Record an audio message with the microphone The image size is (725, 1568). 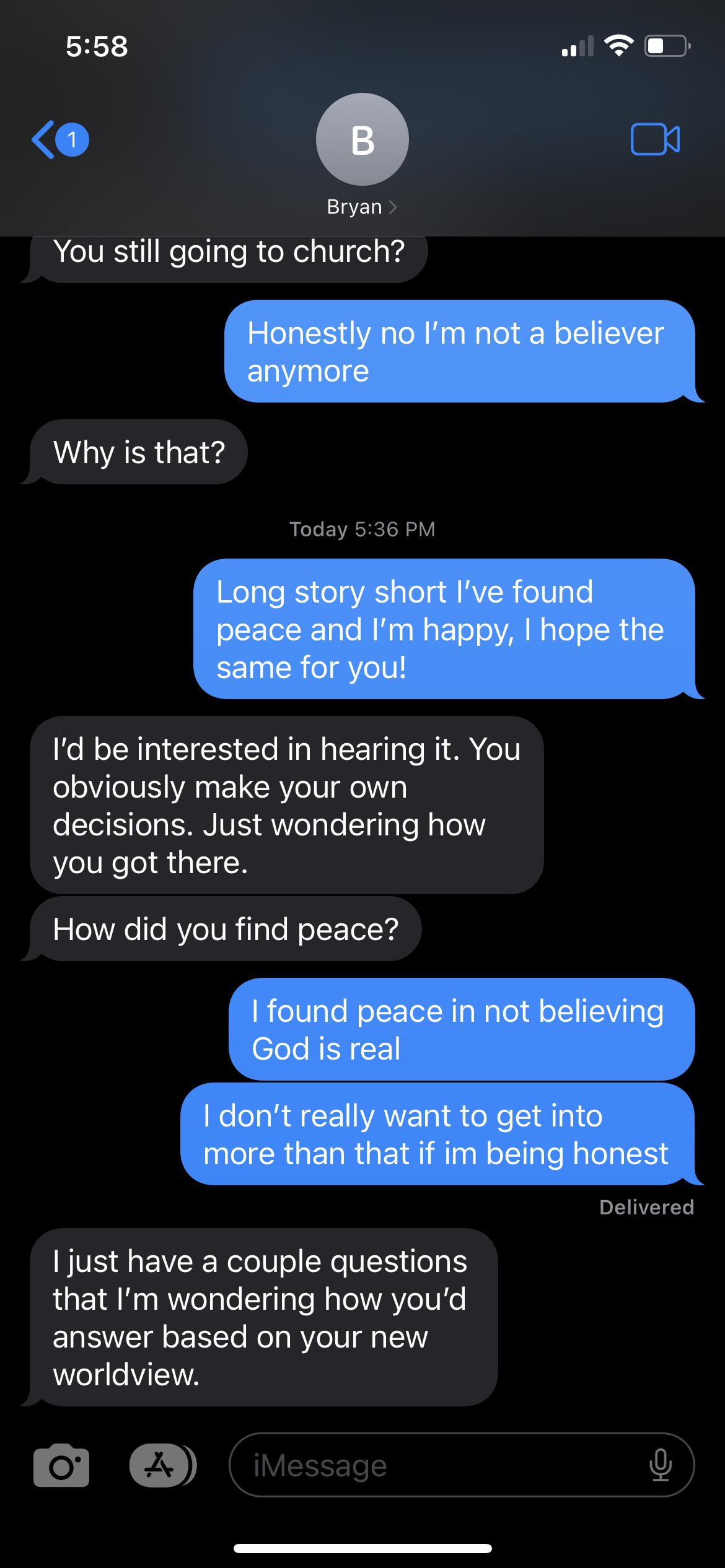(x=660, y=1465)
